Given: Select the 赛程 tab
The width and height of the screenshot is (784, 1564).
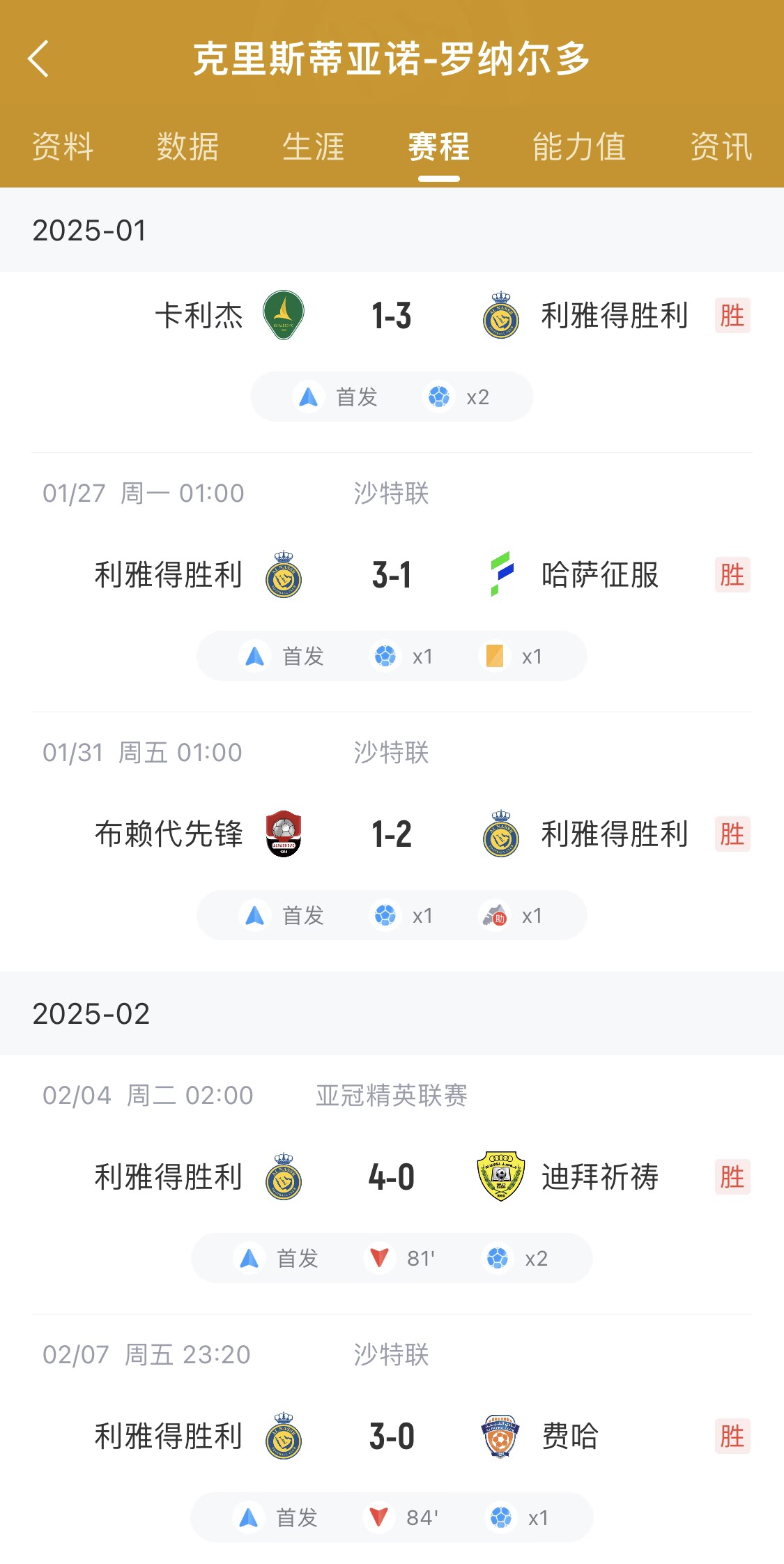Looking at the screenshot, I should [439, 147].
